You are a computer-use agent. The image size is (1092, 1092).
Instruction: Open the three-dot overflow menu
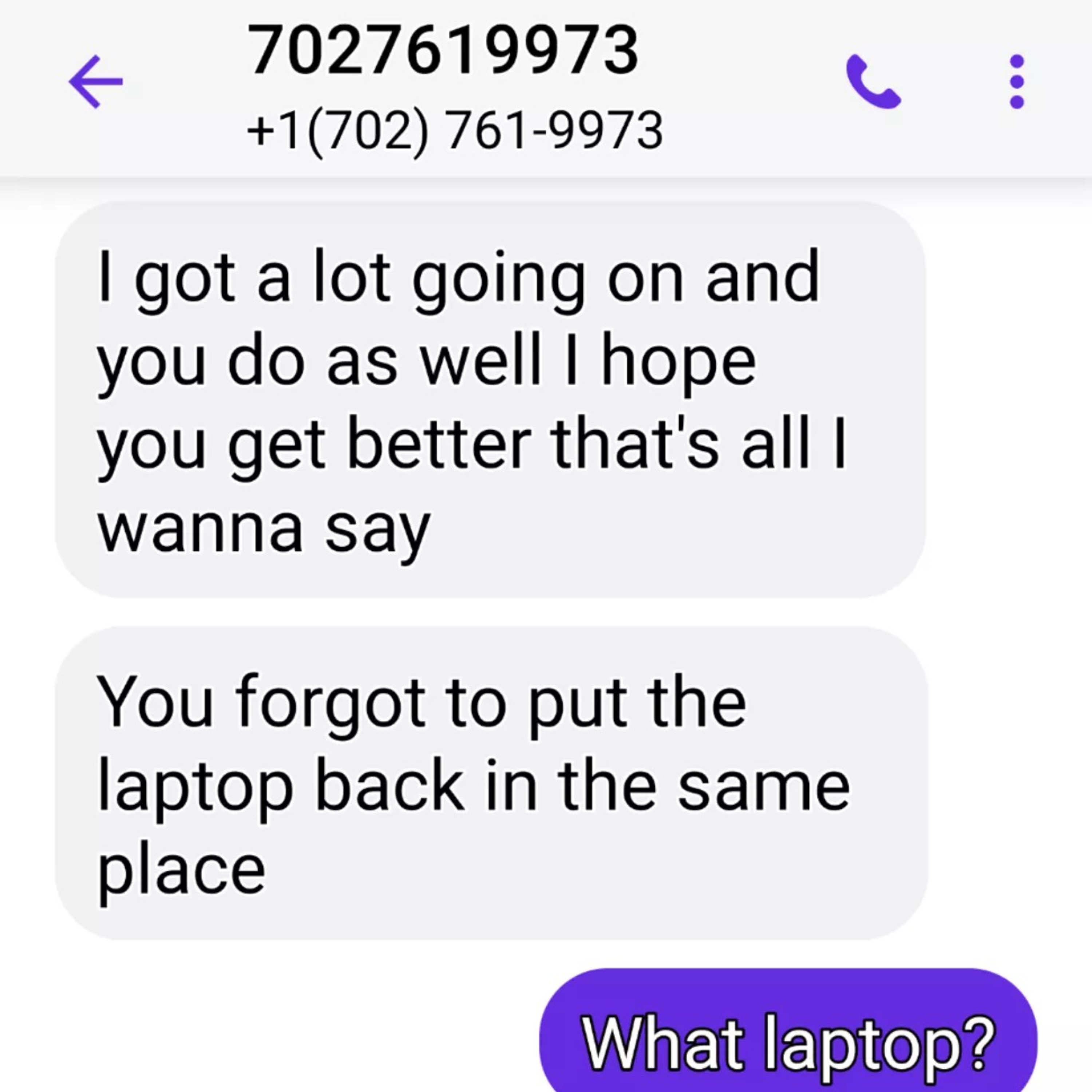[x=1016, y=82]
